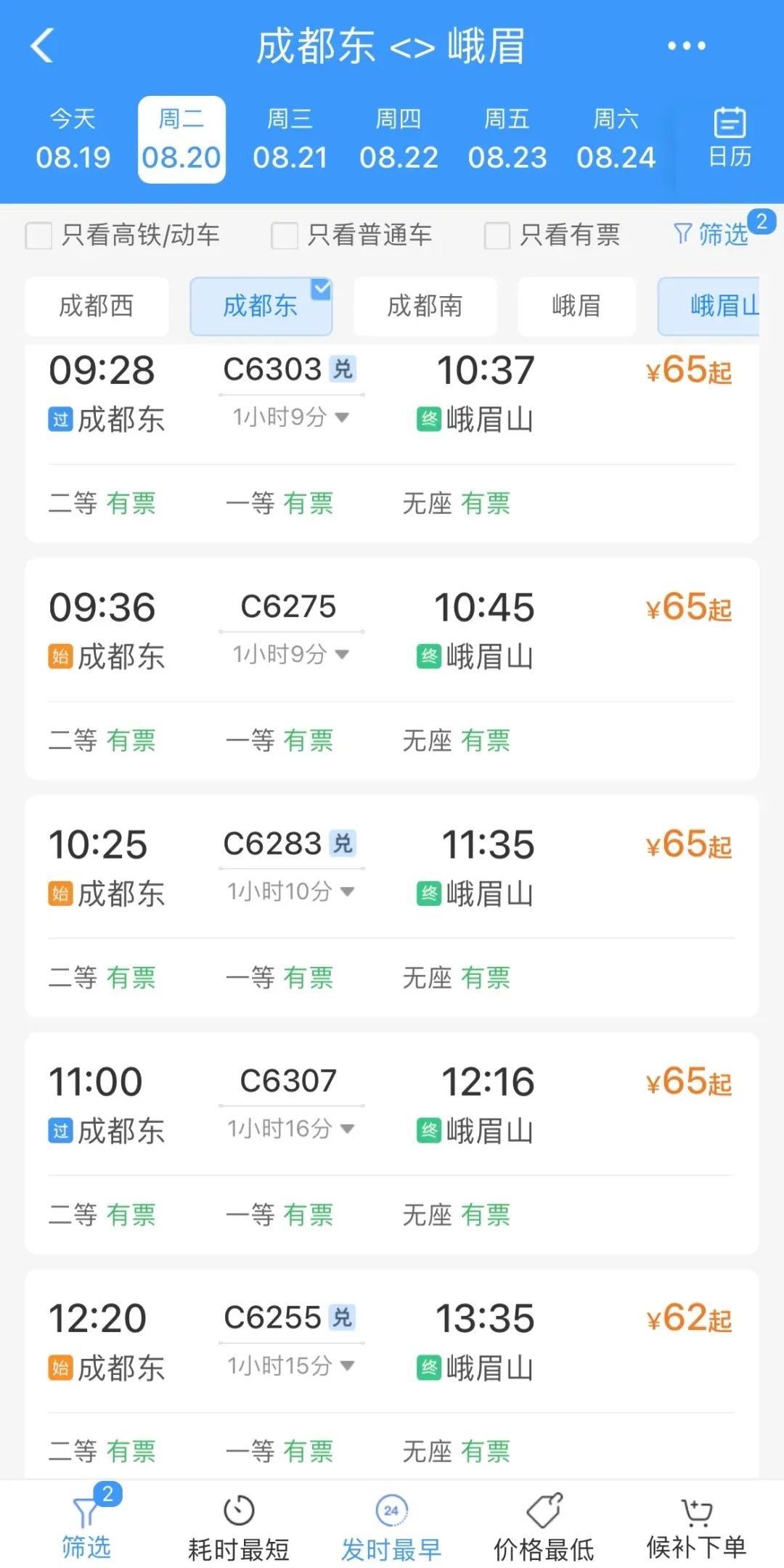Open train C6275 departing 09:36
The height and width of the screenshot is (1568, 784).
[392, 632]
